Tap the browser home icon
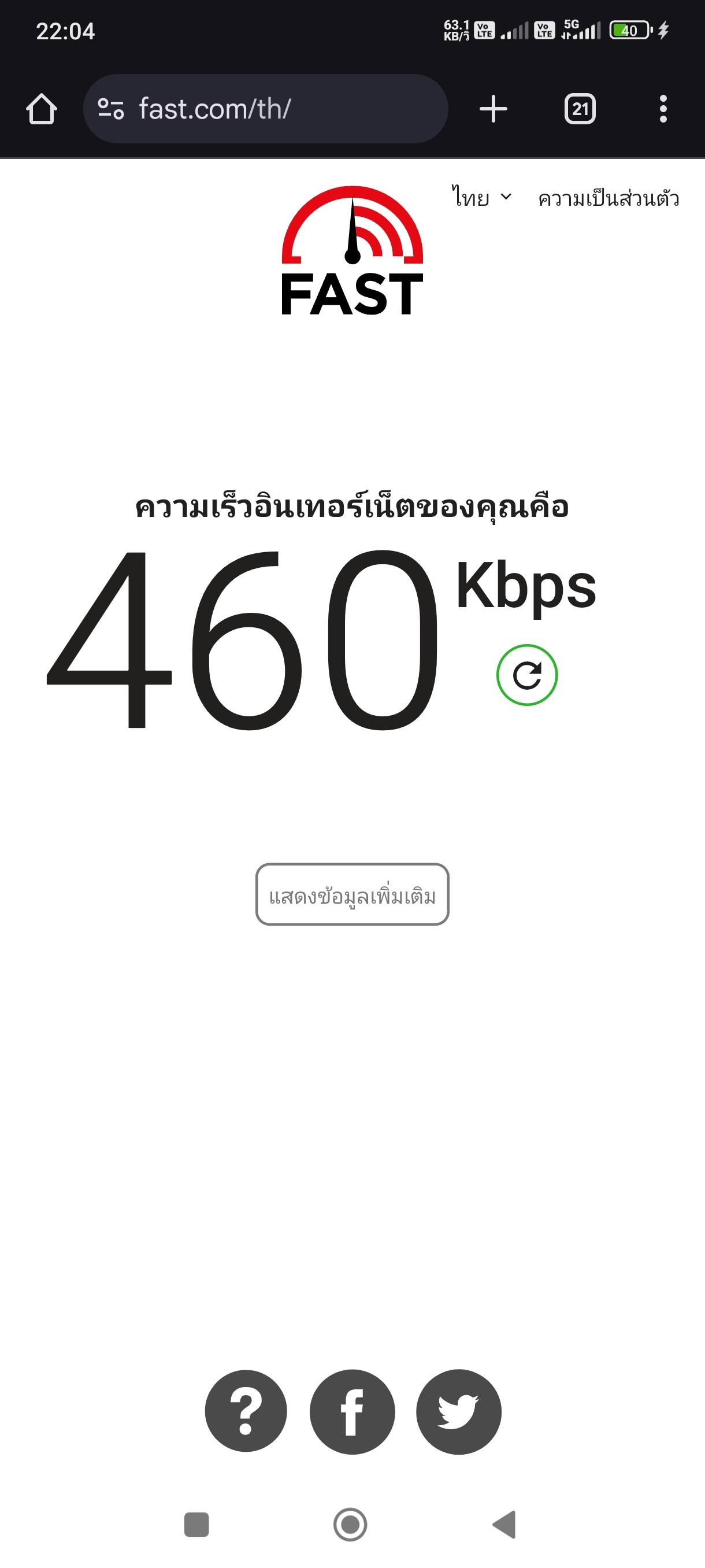705x1568 pixels. click(42, 109)
